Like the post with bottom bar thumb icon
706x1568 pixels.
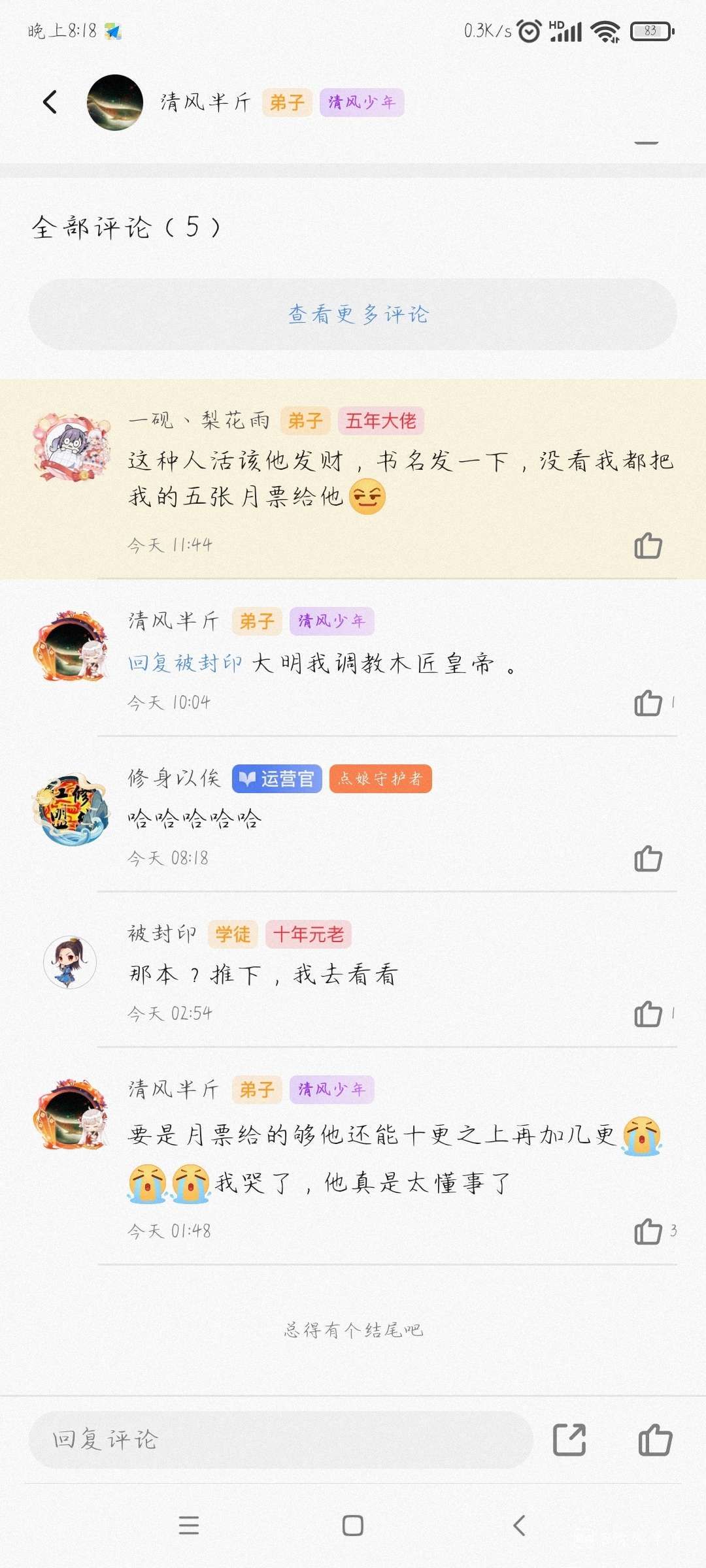coord(654,1439)
